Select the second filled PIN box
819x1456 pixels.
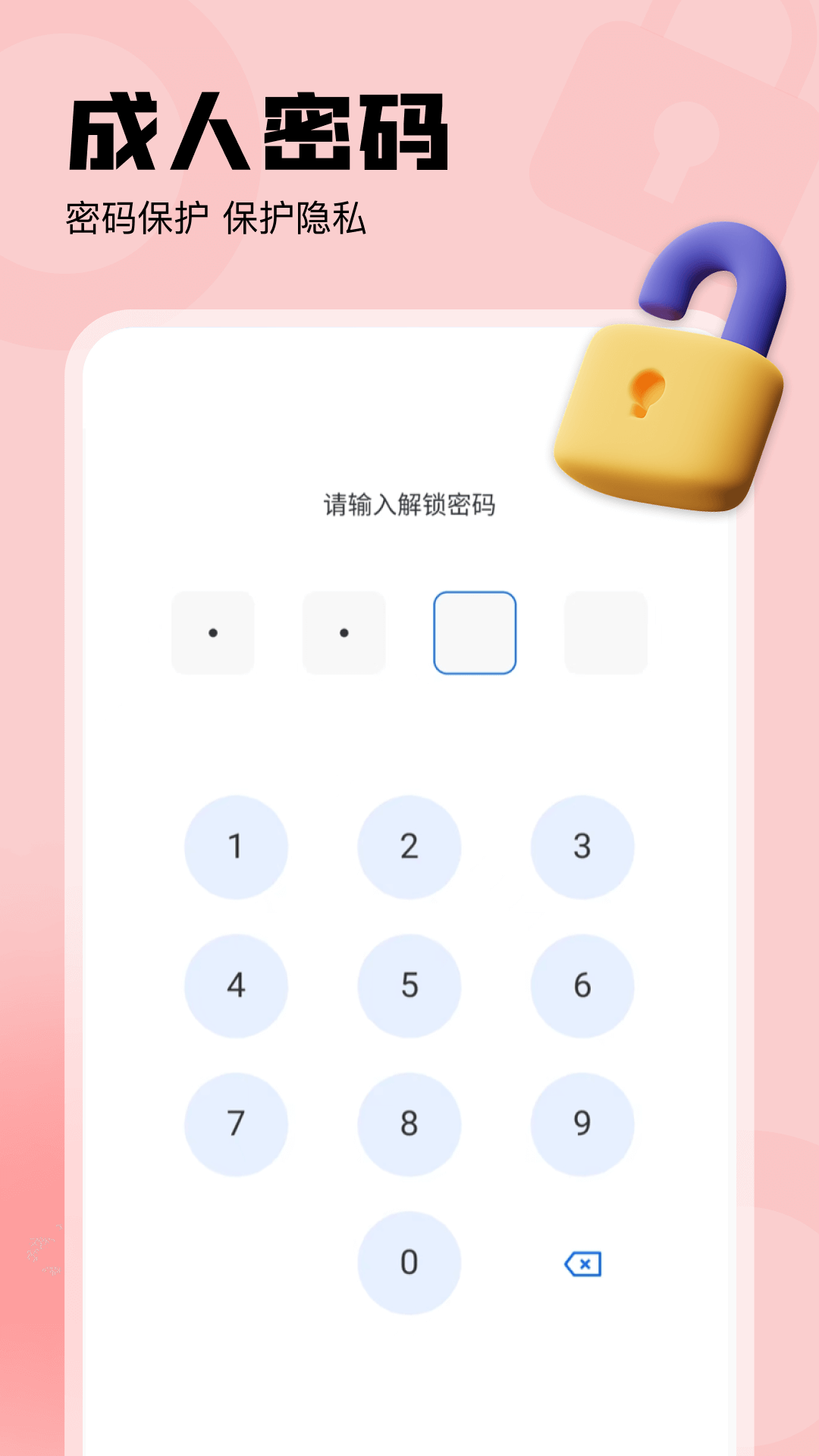coord(344,632)
